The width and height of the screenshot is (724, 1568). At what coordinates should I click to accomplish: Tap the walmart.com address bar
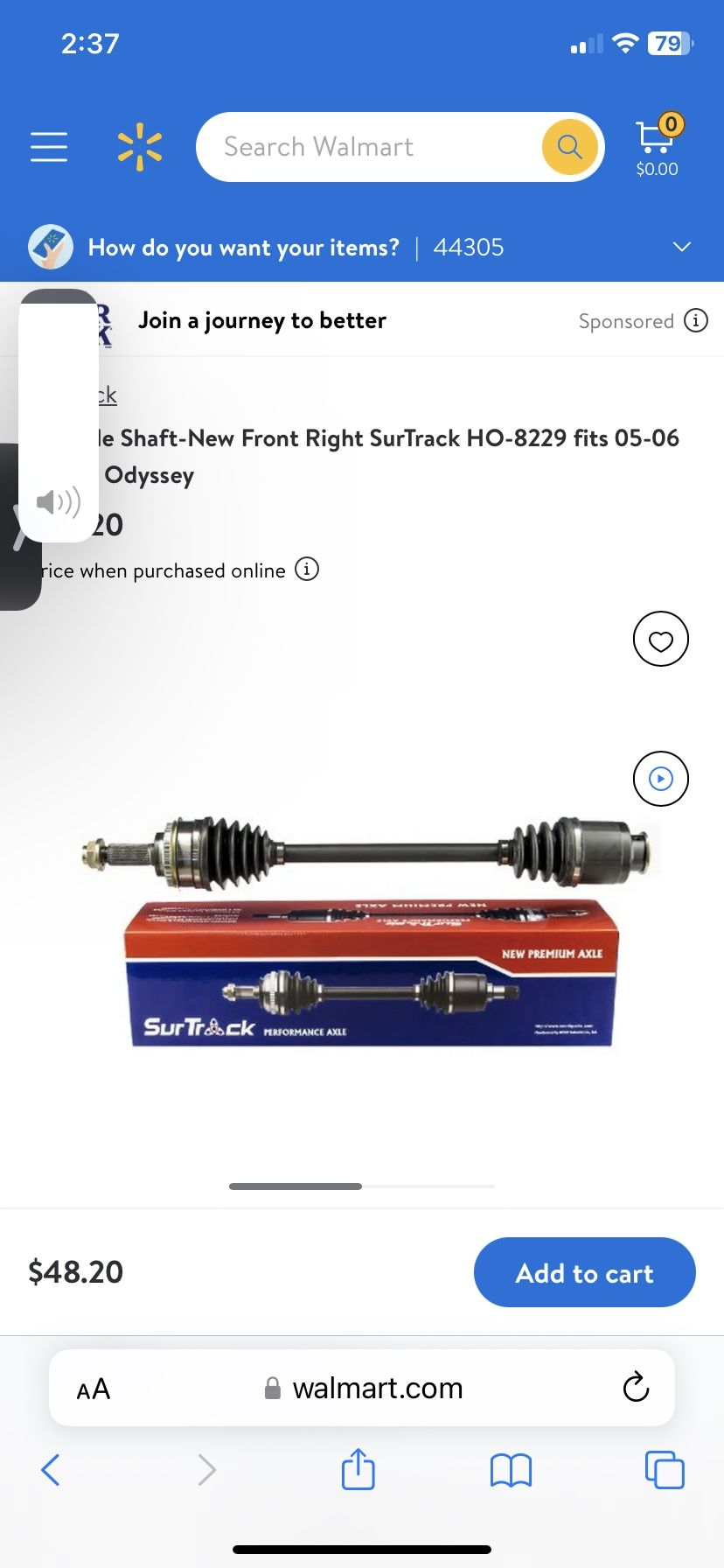click(x=362, y=1388)
